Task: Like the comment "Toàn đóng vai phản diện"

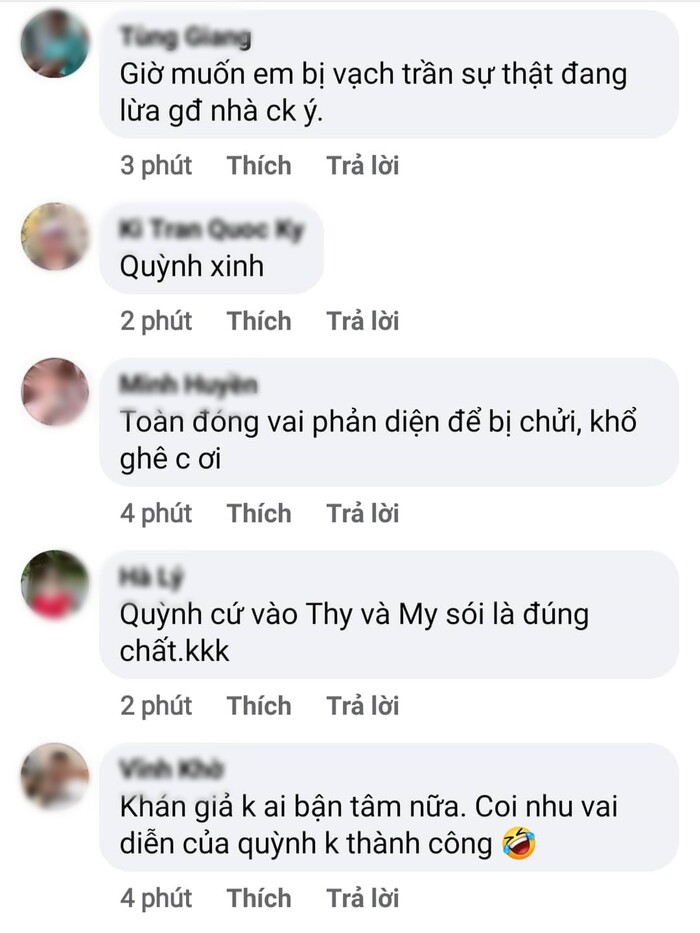Action: pyautogui.click(x=259, y=513)
